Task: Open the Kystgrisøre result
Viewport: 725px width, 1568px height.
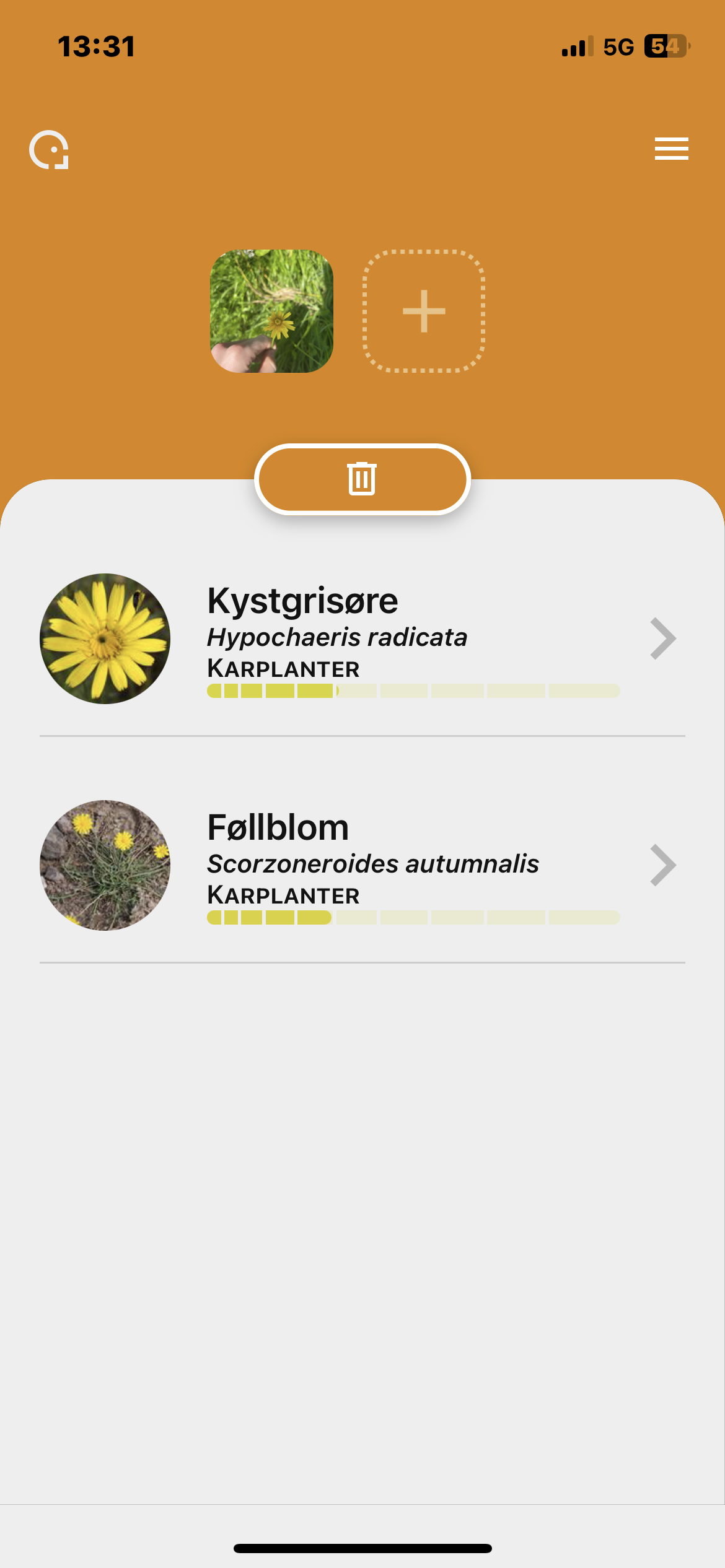Action: pyautogui.click(x=362, y=638)
